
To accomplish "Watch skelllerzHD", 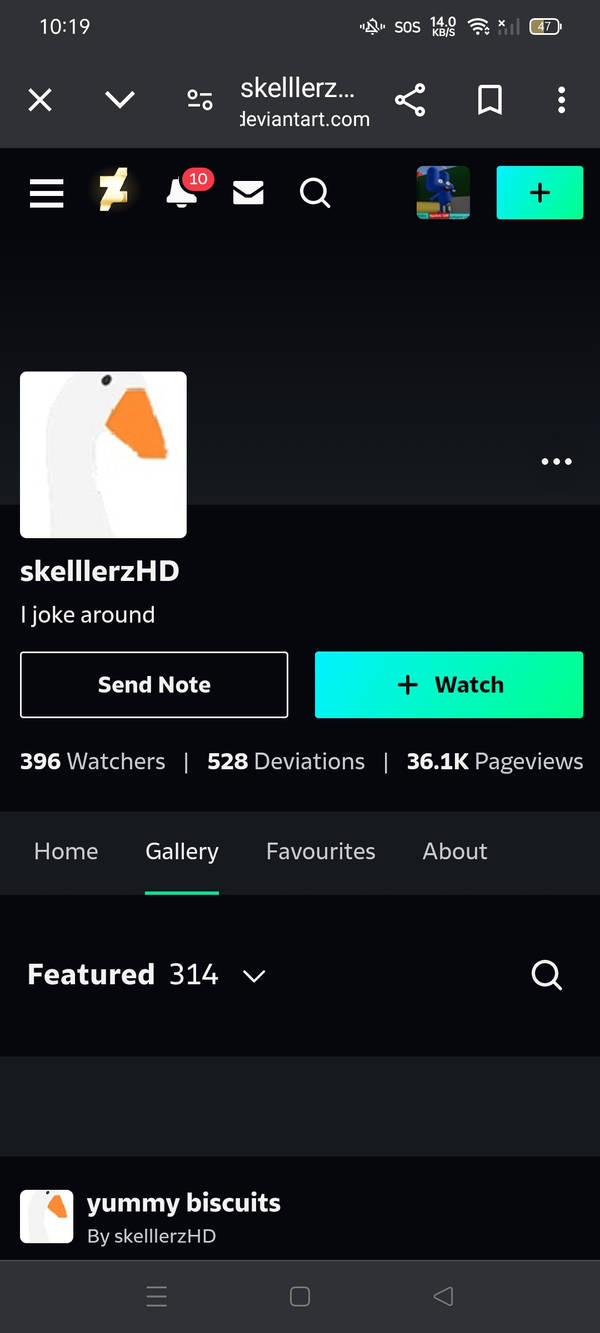I will pos(449,685).
